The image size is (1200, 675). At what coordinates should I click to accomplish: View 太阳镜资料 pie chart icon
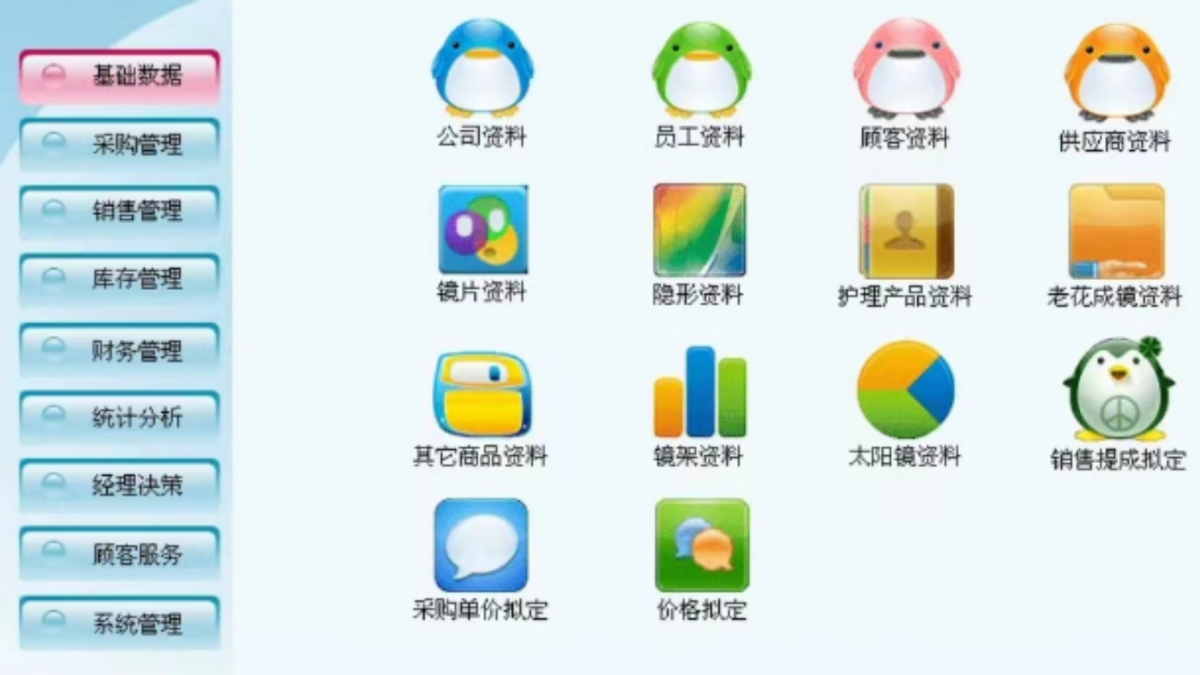point(906,390)
